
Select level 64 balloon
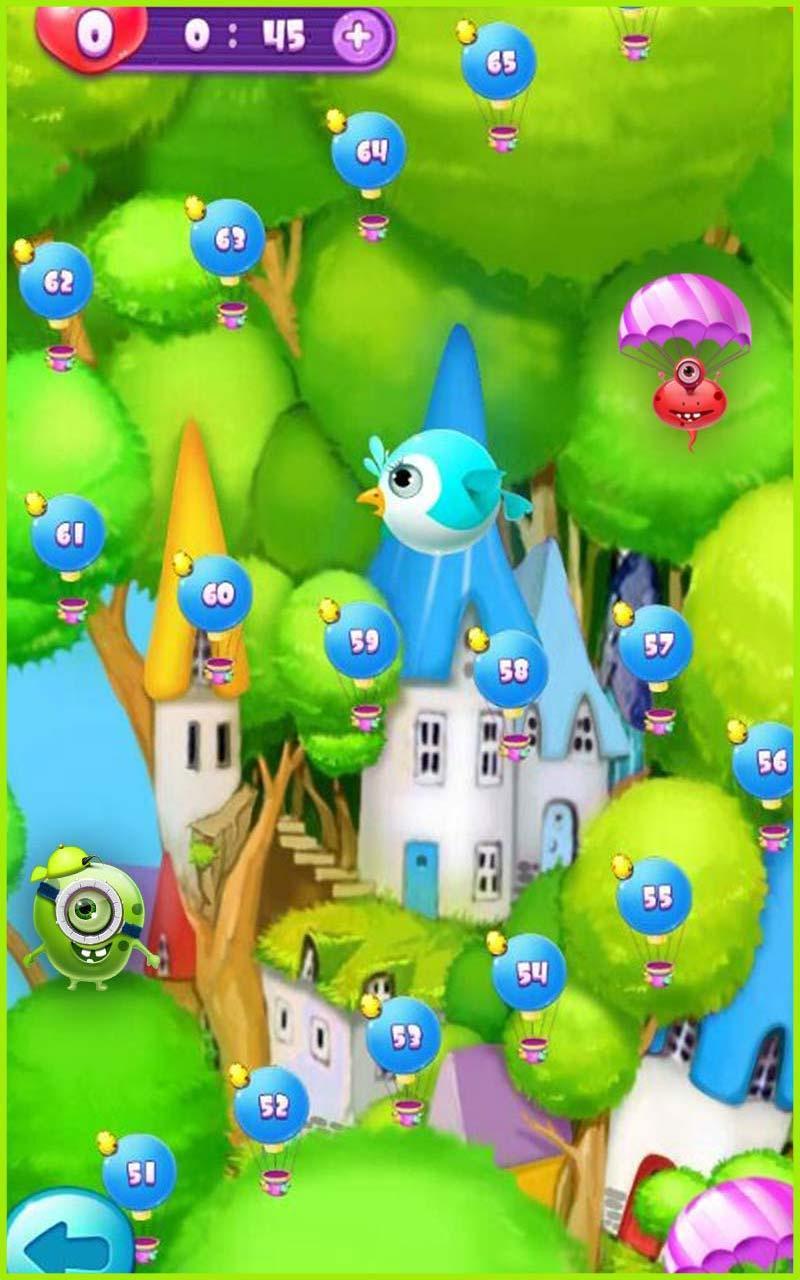[x=370, y=151]
